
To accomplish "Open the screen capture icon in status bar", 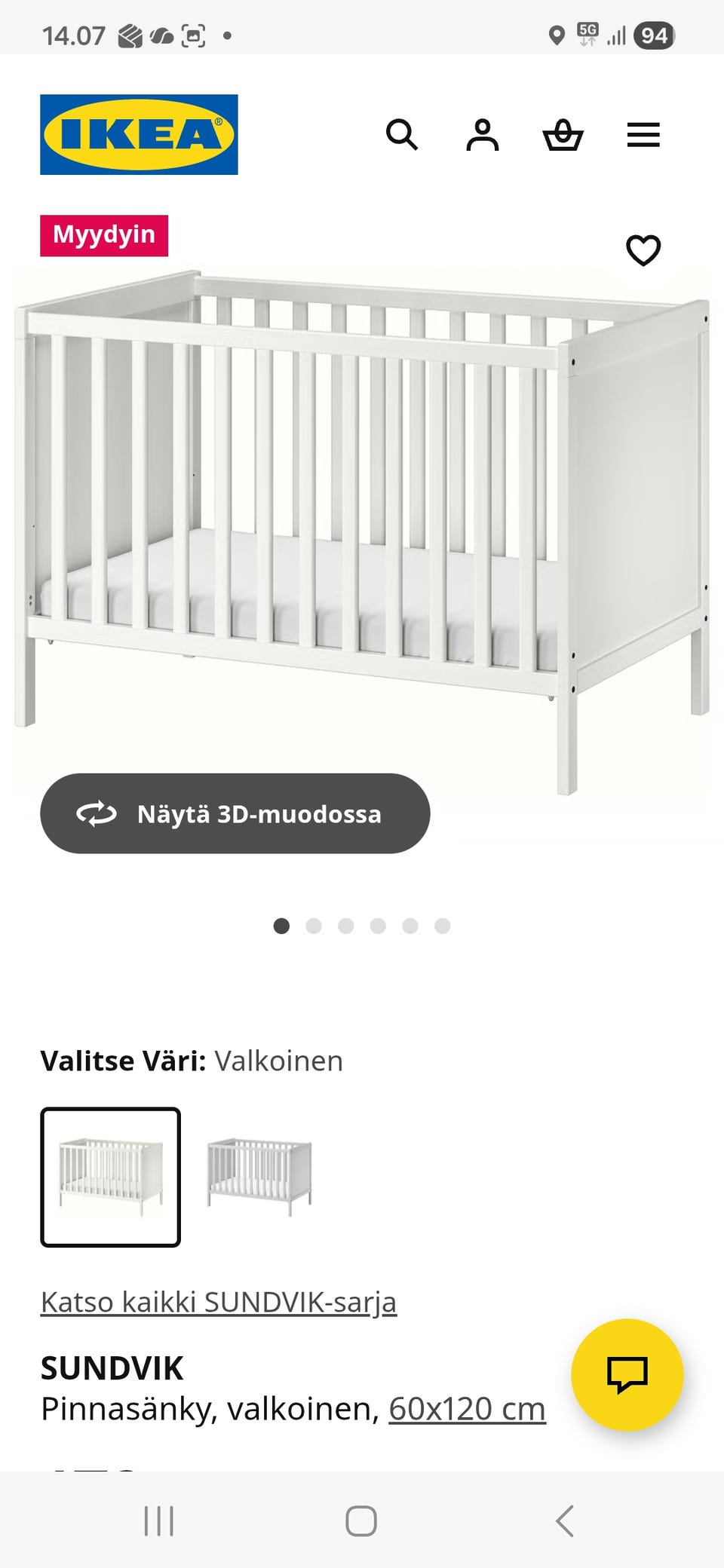I will pos(195,34).
